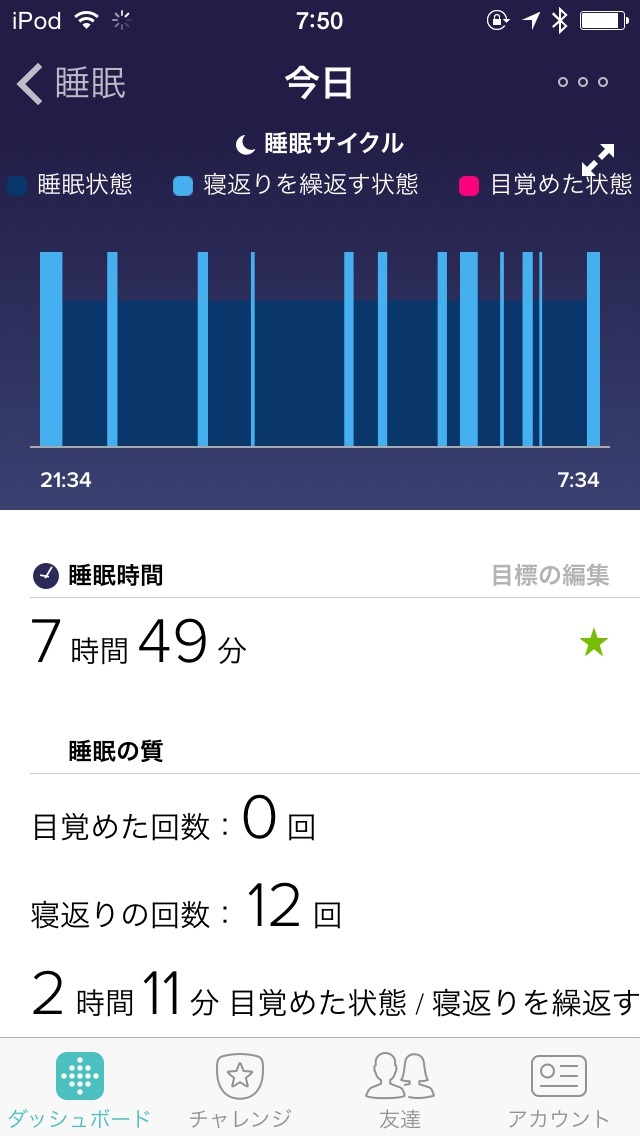Go back to the 睡眠 screen

coord(70,83)
